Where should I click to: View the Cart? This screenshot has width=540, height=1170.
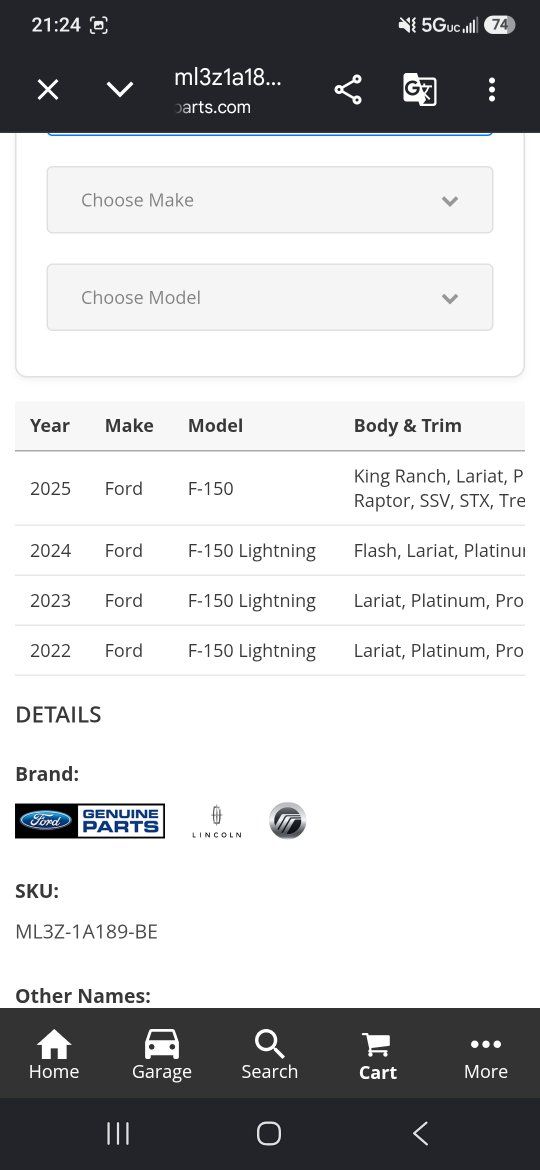[377, 1056]
